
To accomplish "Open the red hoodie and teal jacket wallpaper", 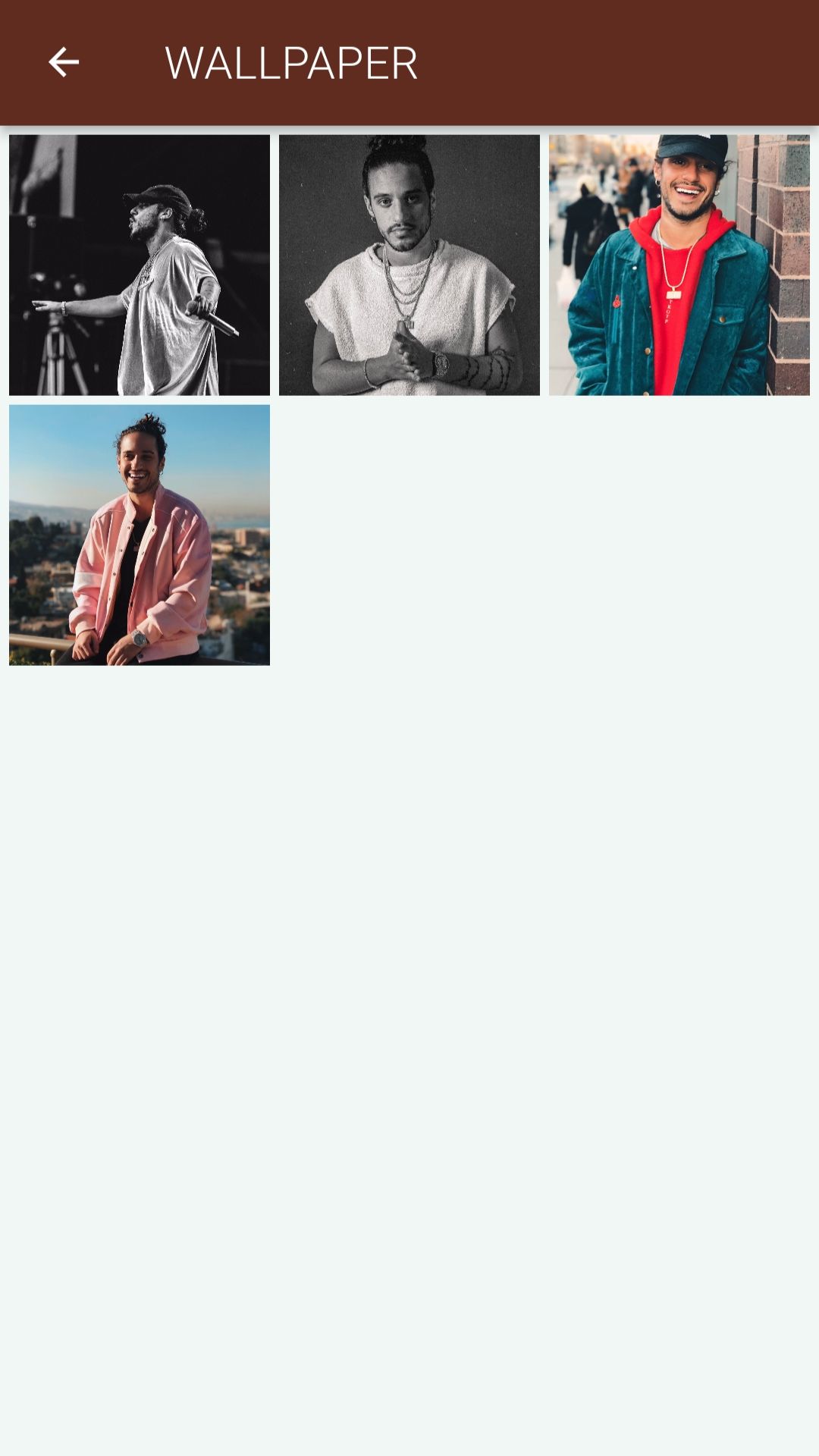I will [679, 265].
